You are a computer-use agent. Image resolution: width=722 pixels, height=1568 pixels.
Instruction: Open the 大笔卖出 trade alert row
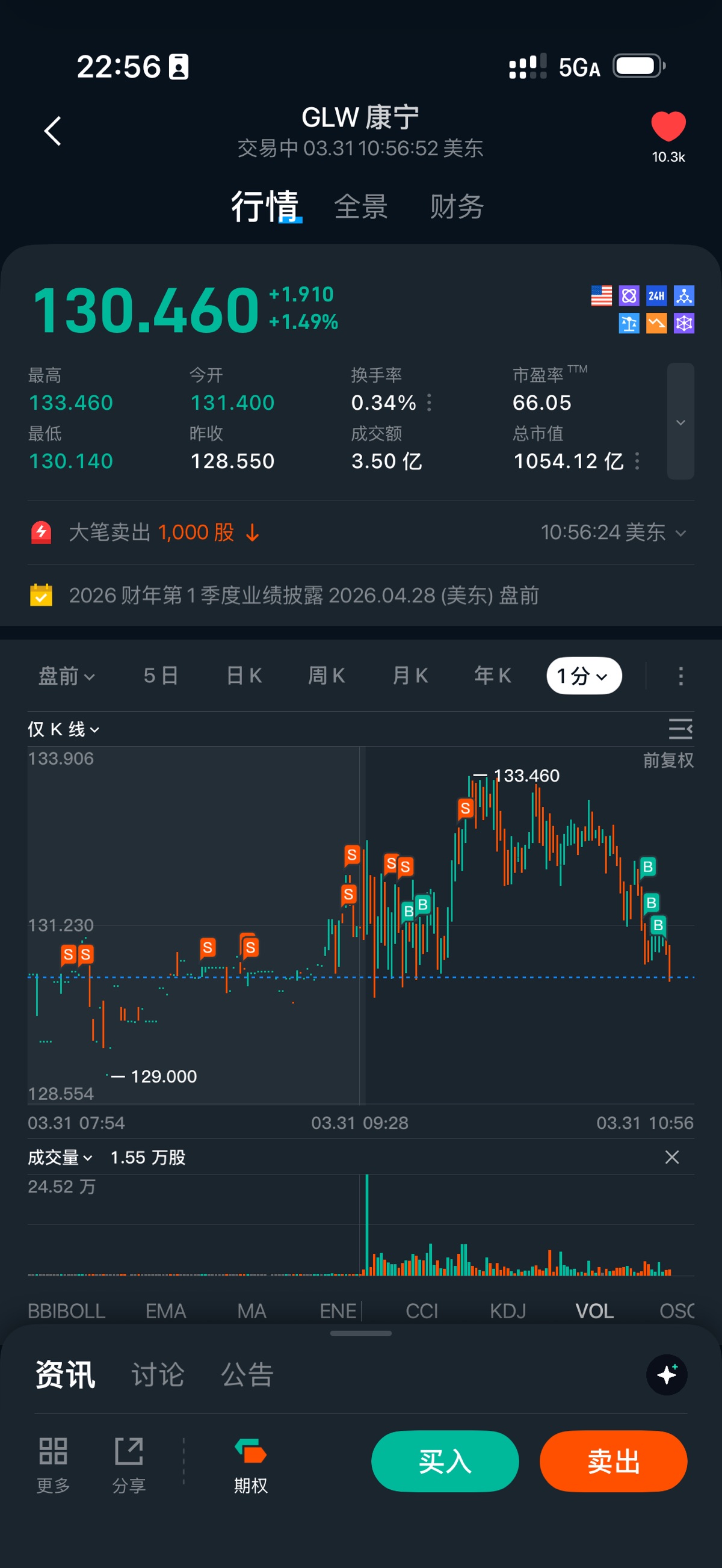point(360,532)
